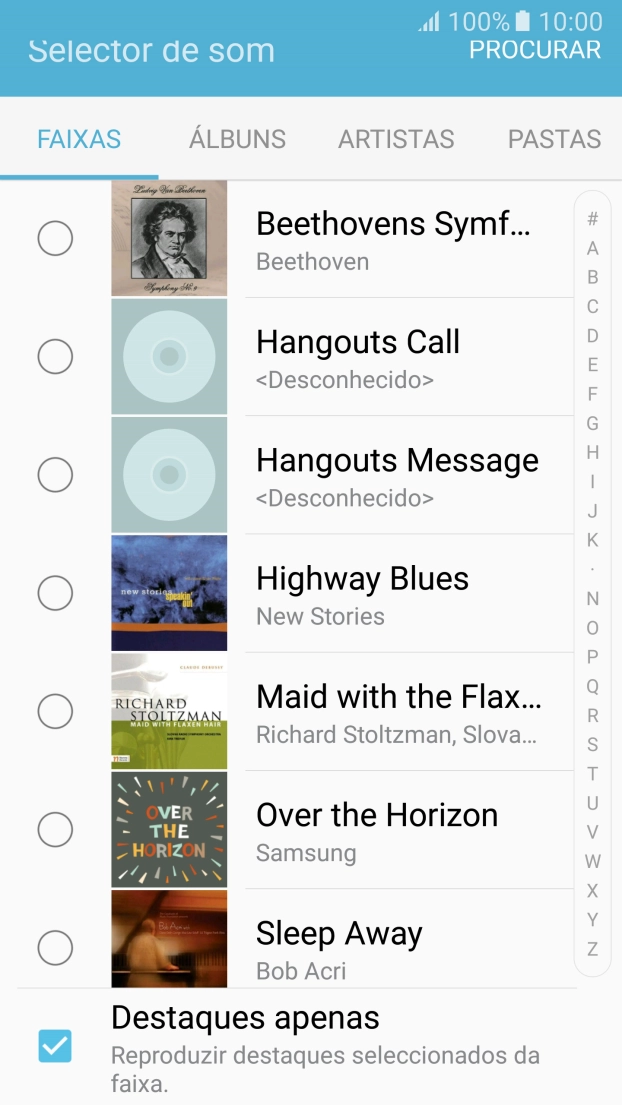Show the FAIXAS tab
The height and width of the screenshot is (1105, 622).
pos(79,140)
